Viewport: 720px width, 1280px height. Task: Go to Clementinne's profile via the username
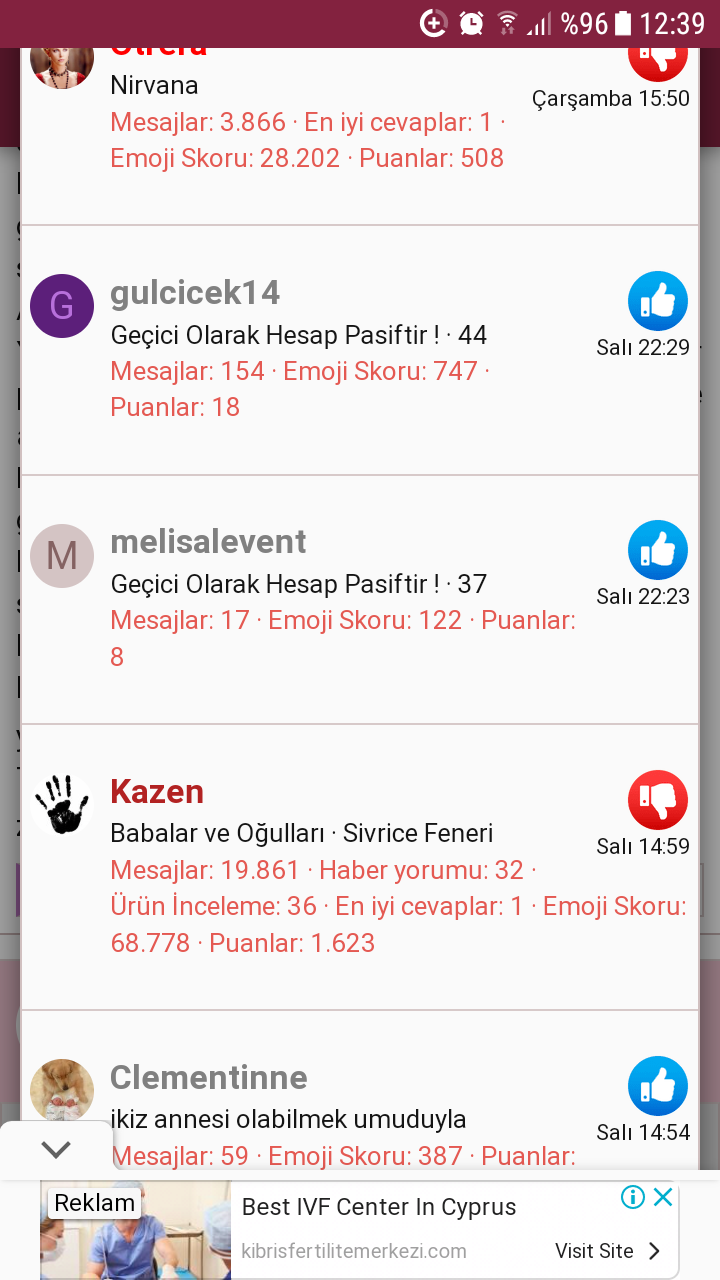tap(208, 1078)
